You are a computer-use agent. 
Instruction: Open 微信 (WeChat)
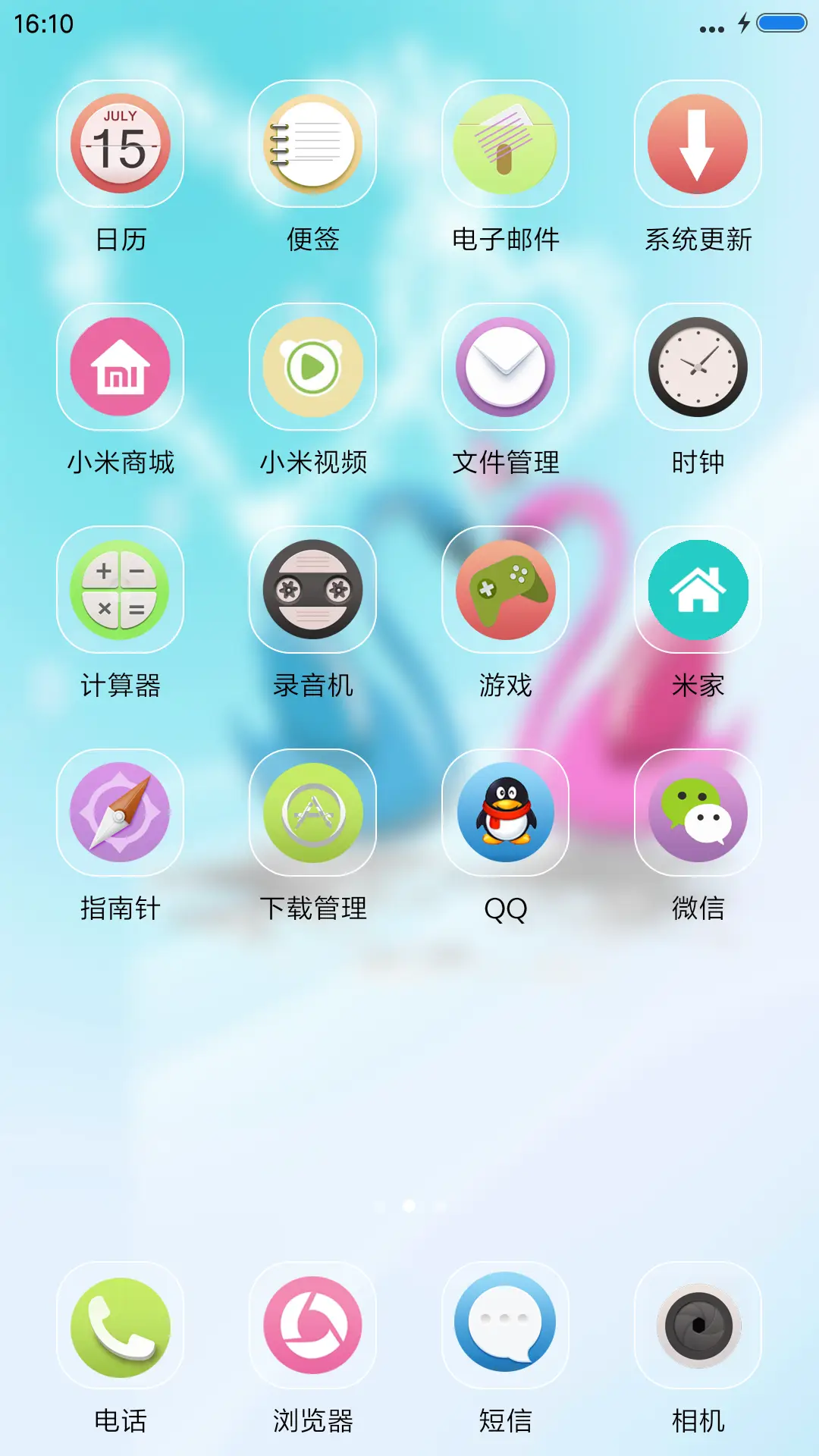[698, 811]
